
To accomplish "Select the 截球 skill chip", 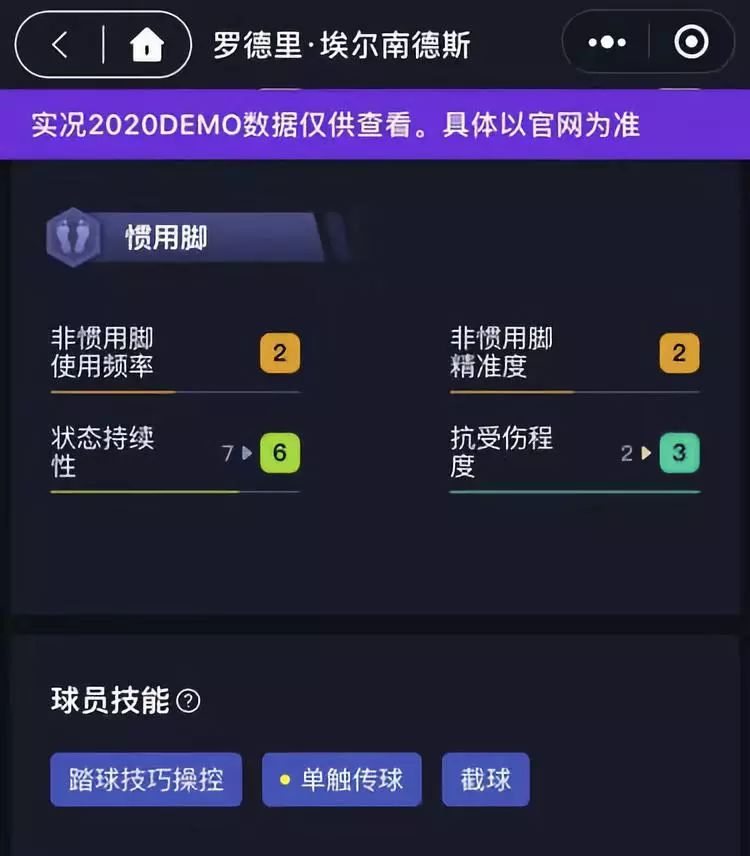I will tap(485, 780).
